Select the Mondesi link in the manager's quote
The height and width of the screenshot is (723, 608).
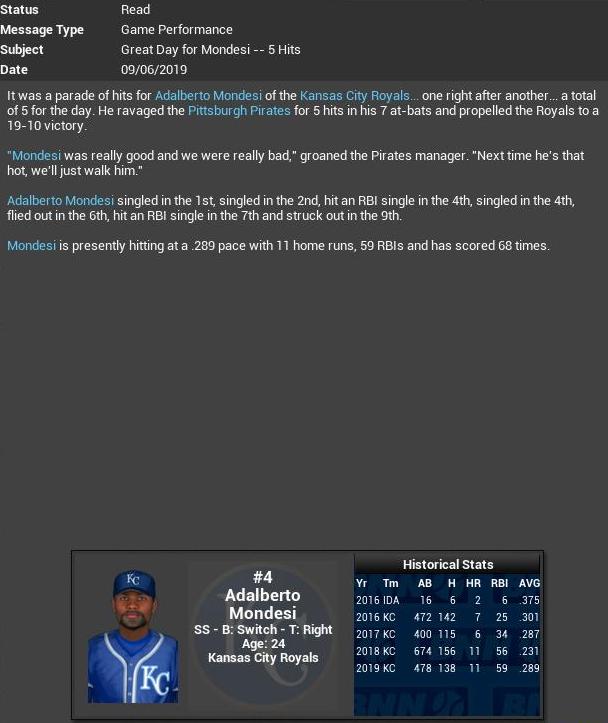coord(36,156)
